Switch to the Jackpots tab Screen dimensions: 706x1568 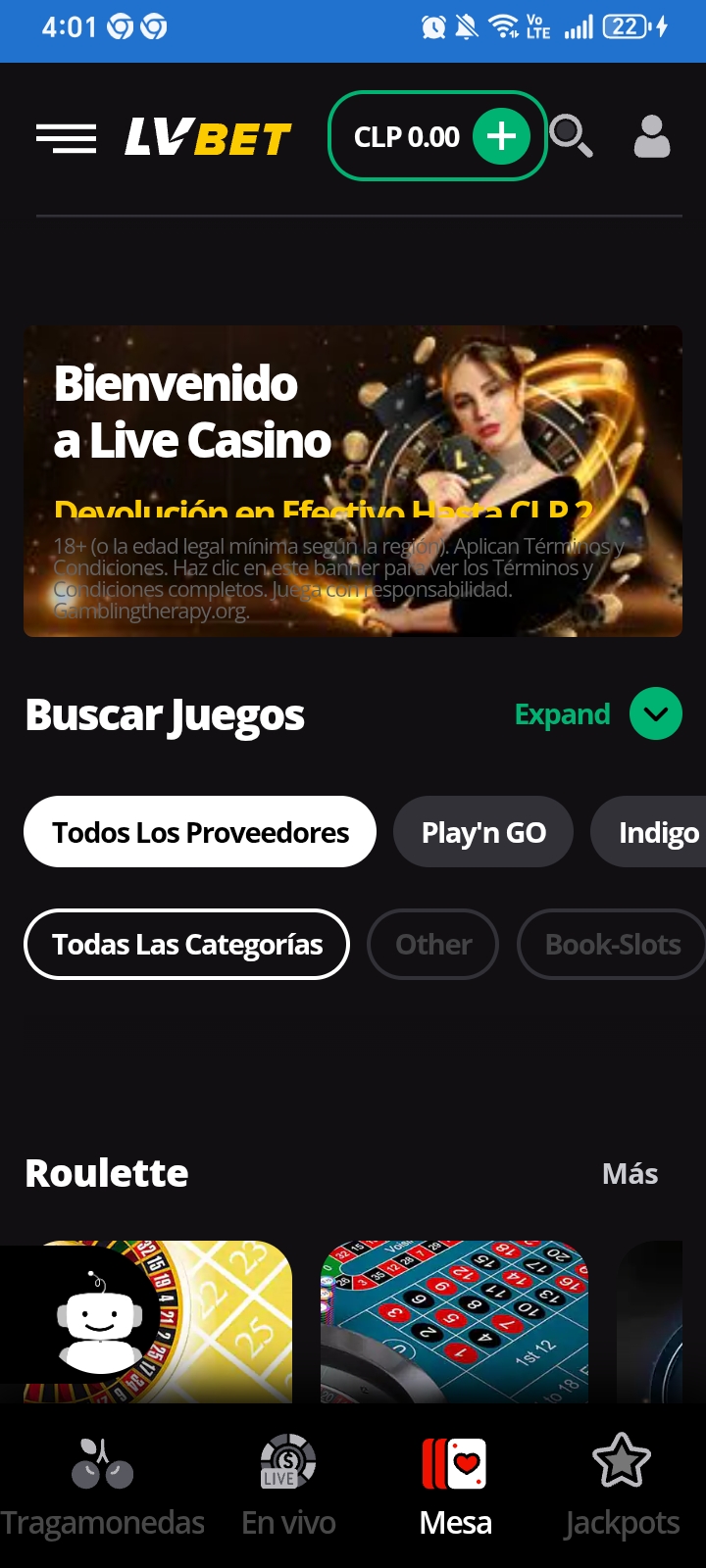(x=622, y=1486)
